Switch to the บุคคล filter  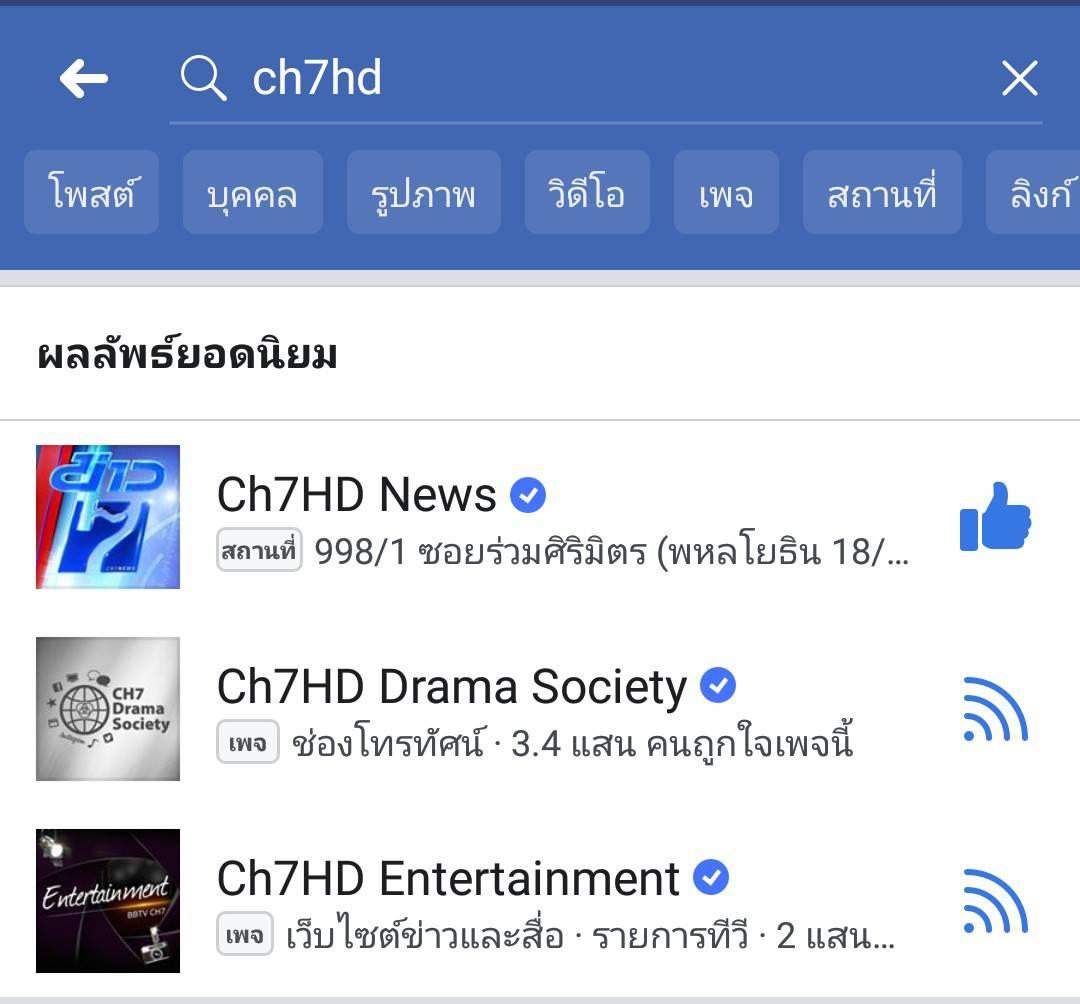coord(253,192)
